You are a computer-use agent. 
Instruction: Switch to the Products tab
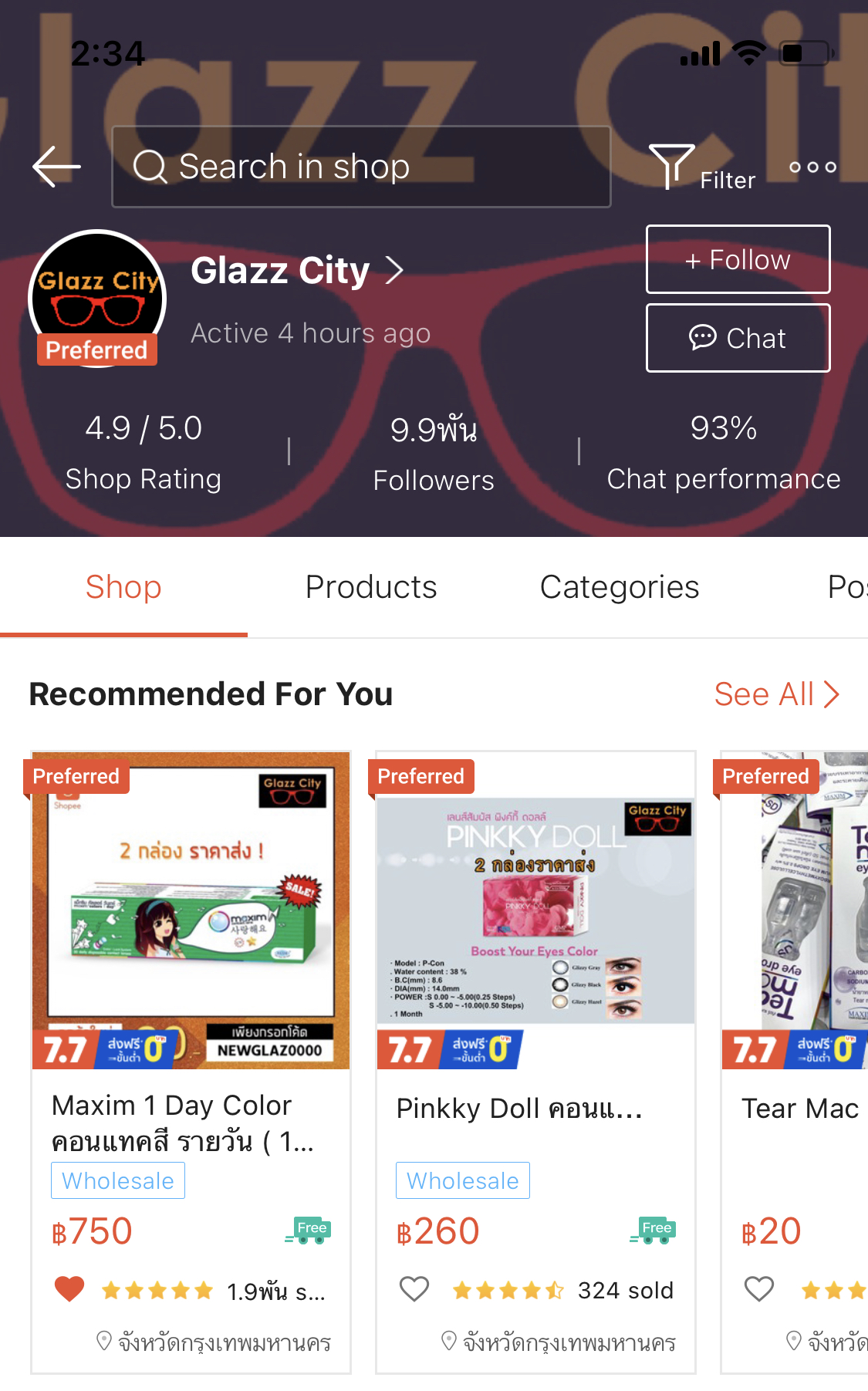tap(371, 587)
